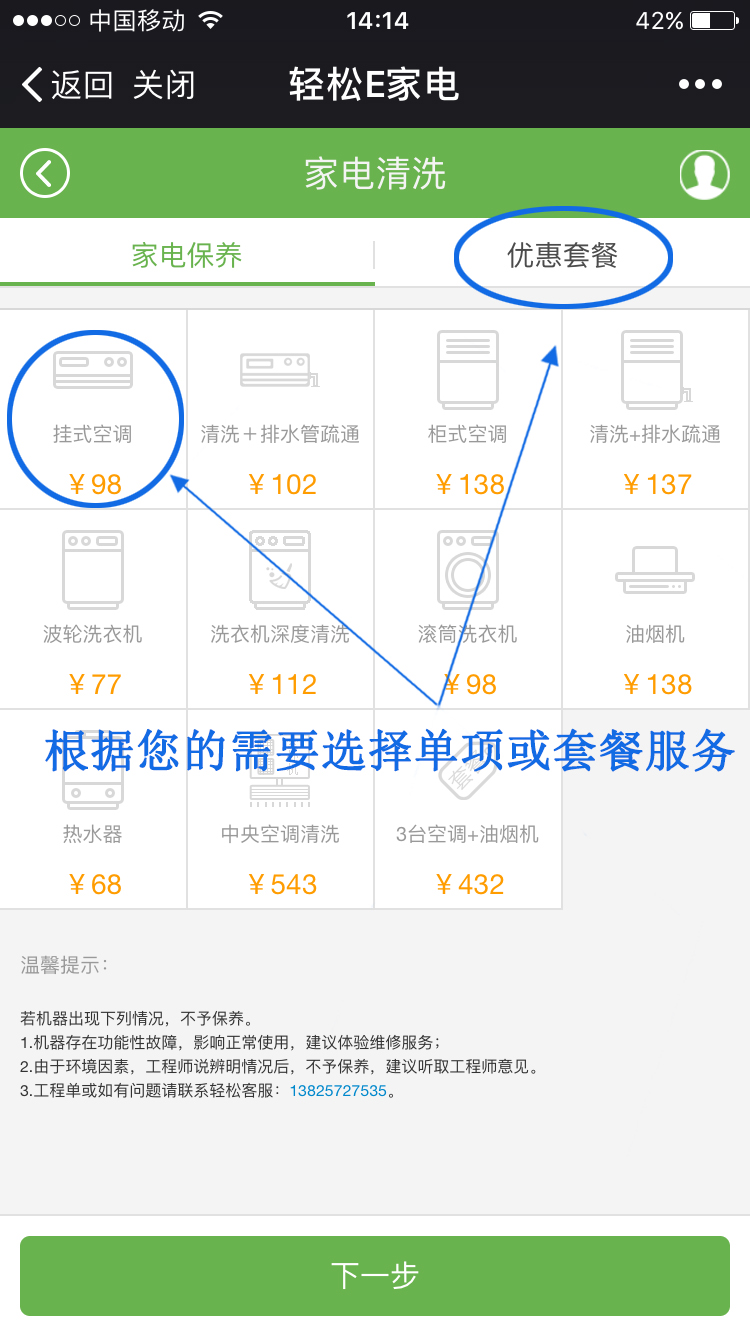Select 清洗+排水疏通 priced ¥137
This screenshot has width=750, height=1334.
(x=655, y=410)
